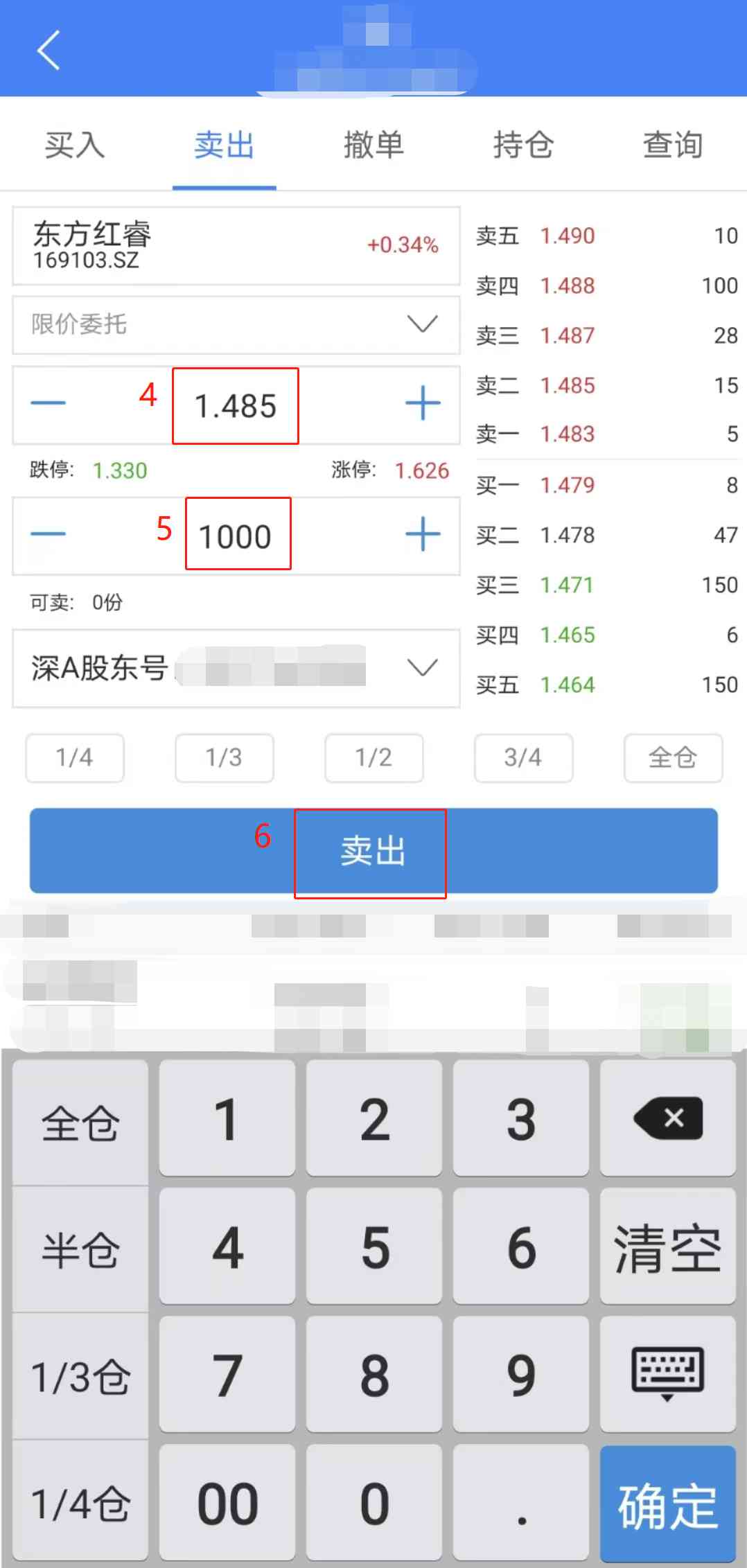Tap the blue 卖出 submit button
The width and height of the screenshot is (747, 1568).
point(373,851)
